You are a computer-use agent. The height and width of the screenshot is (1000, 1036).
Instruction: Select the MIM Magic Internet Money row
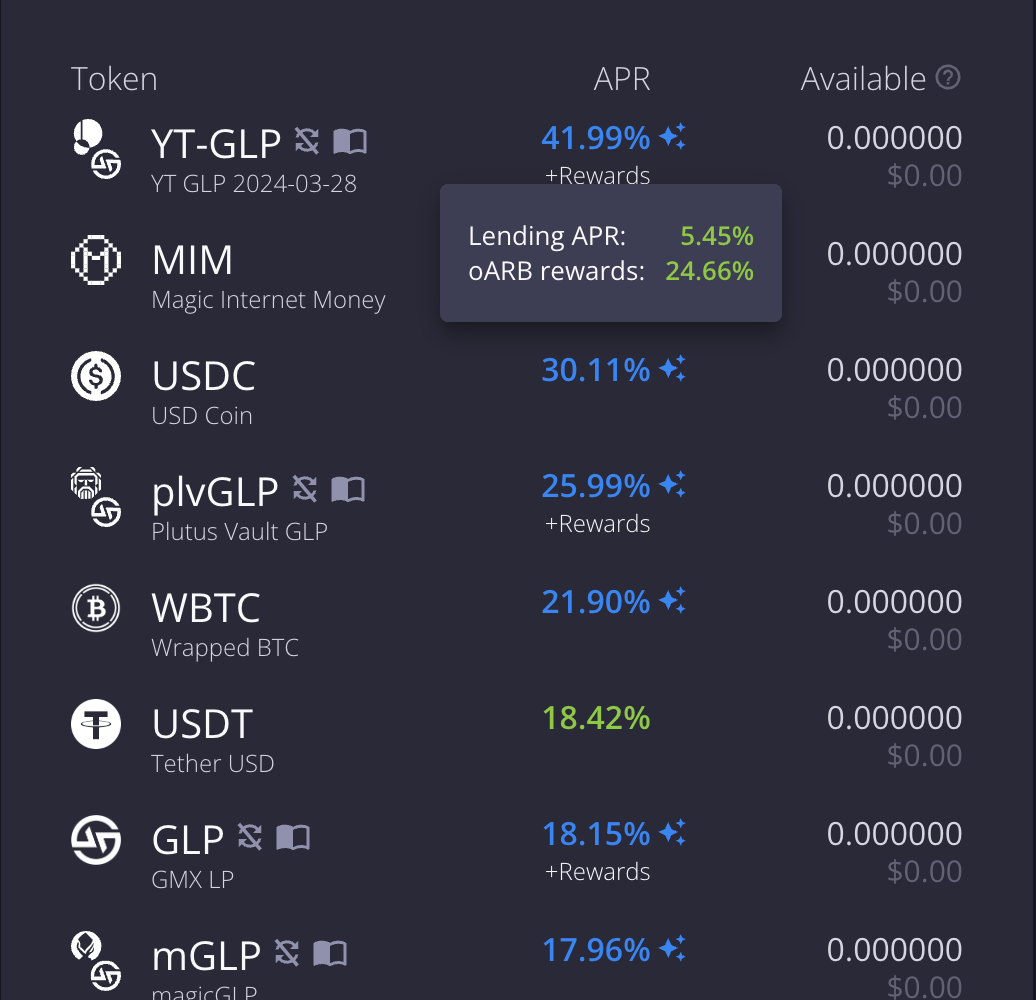(192, 260)
